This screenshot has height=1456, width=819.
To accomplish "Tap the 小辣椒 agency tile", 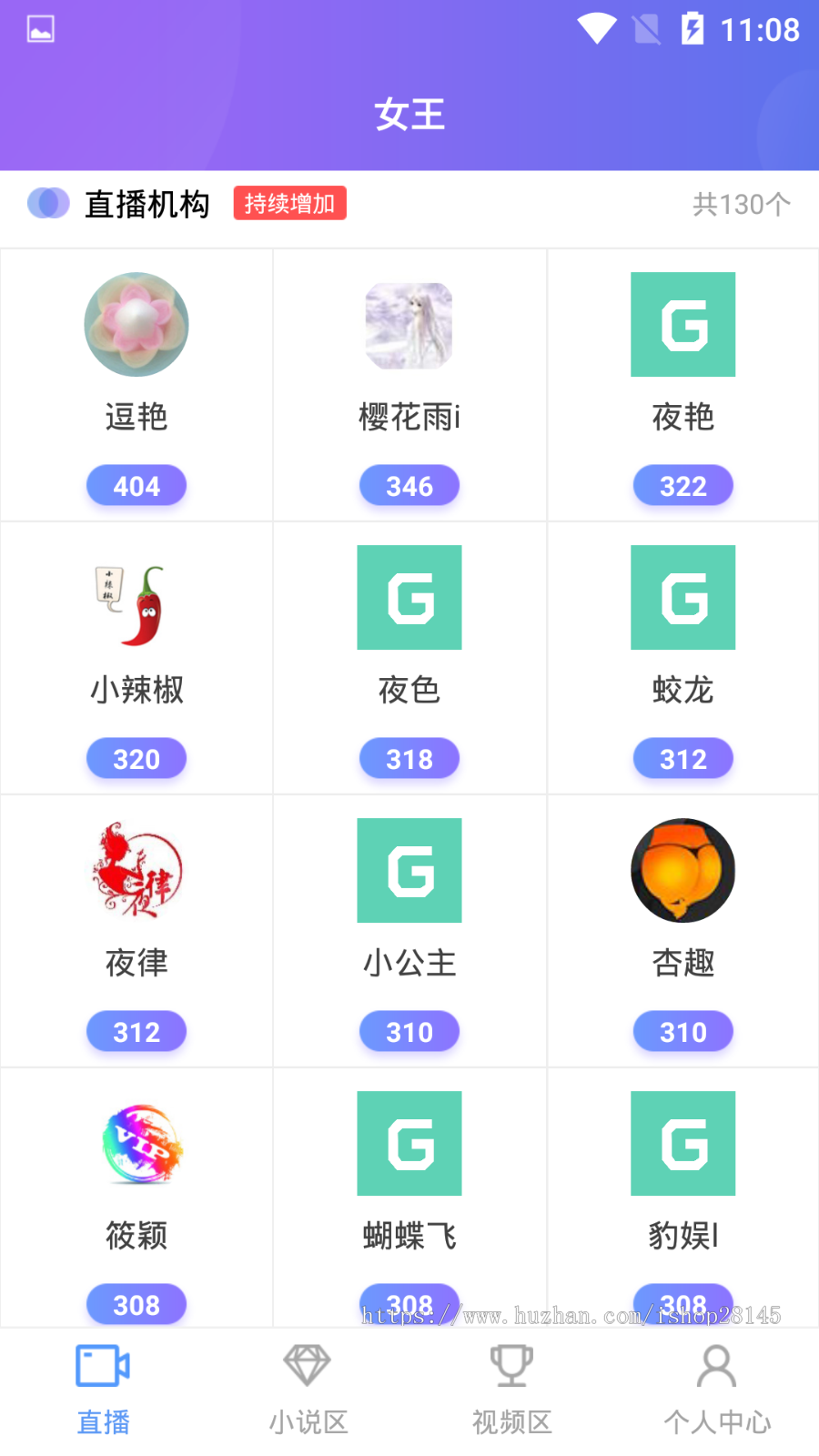I will tap(136, 657).
